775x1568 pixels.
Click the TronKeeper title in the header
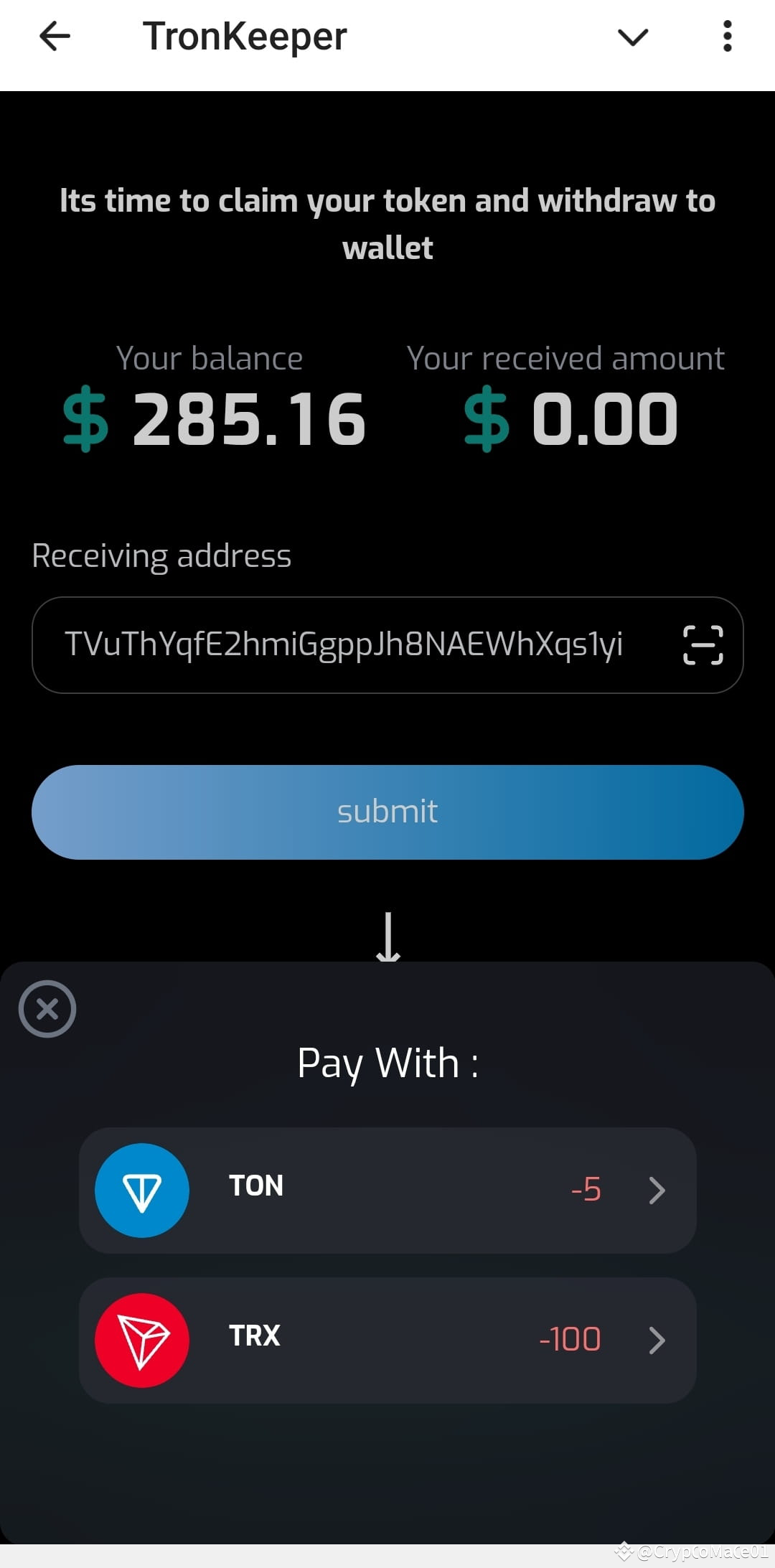(x=244, y=34)
